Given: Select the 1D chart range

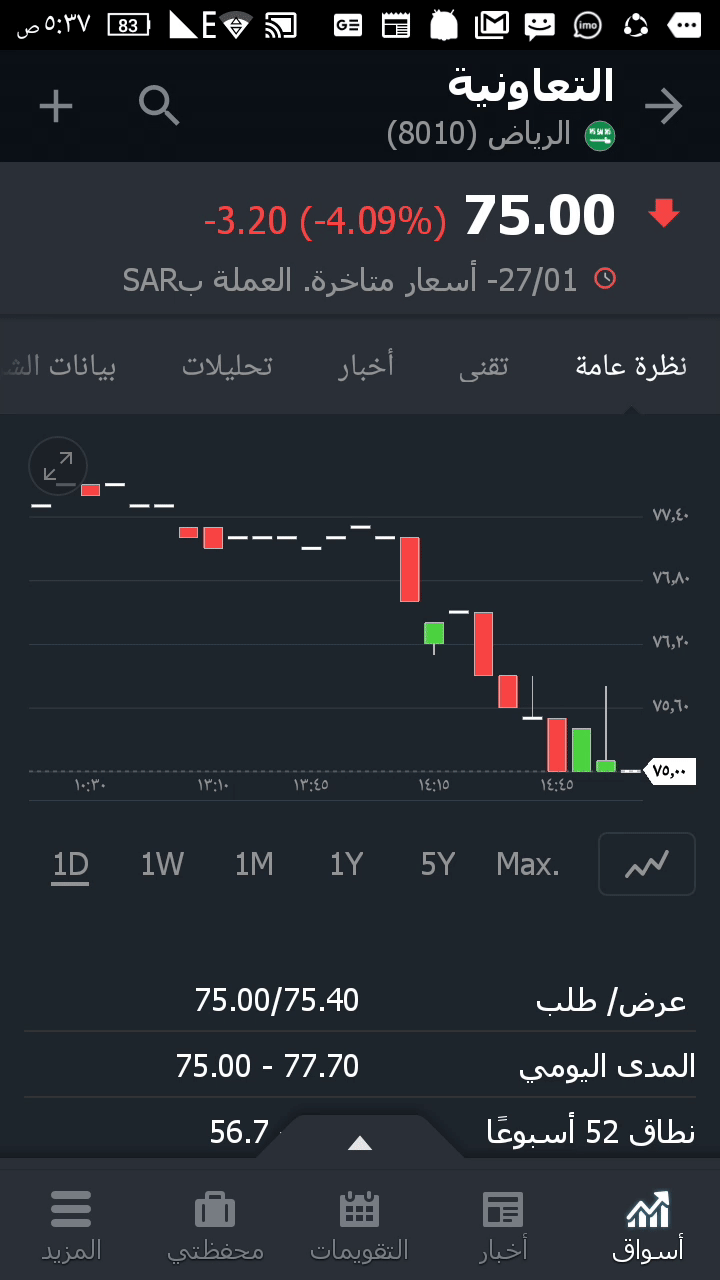Looking at the screenshot, I should pyautogui.click(x=71, y=864).
